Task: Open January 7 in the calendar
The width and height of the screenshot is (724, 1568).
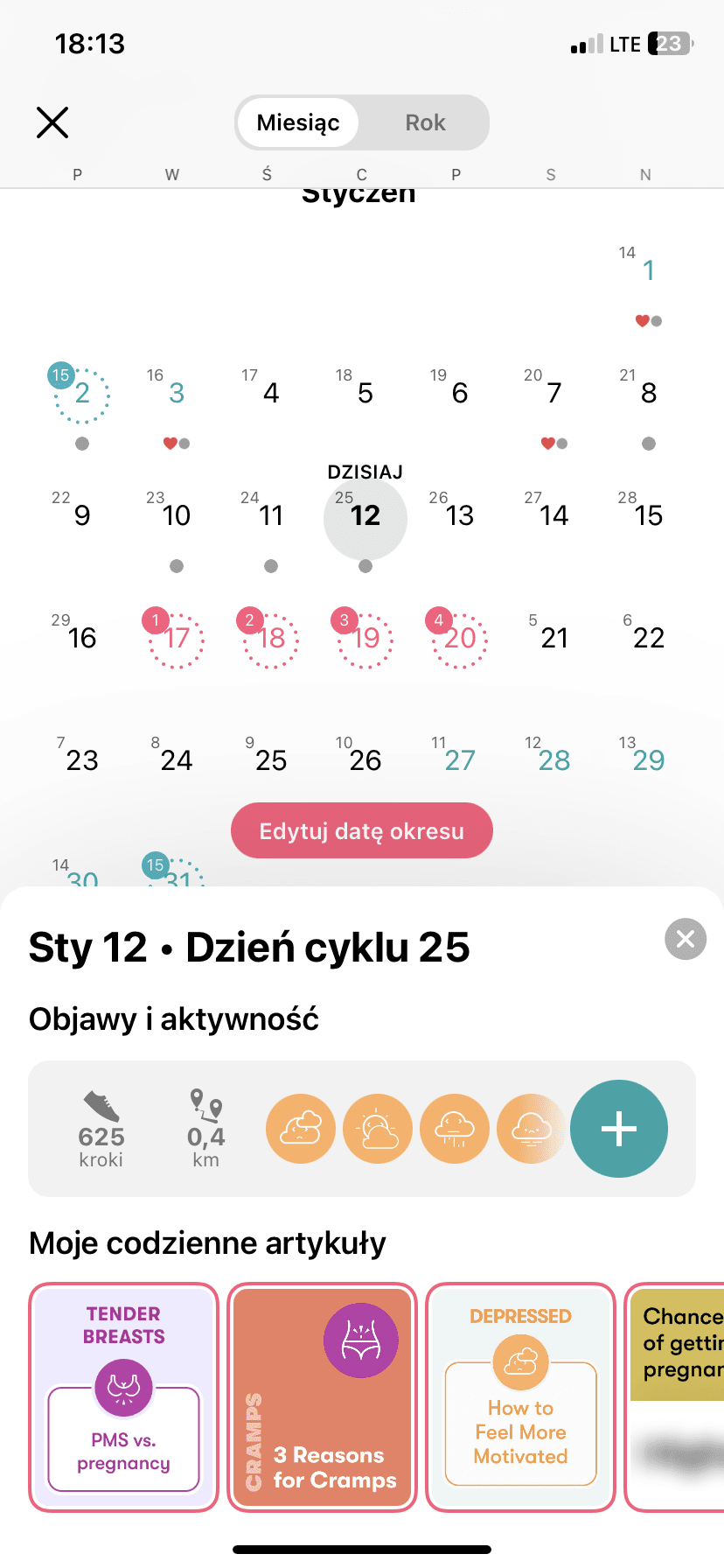Action: [554, 394]
